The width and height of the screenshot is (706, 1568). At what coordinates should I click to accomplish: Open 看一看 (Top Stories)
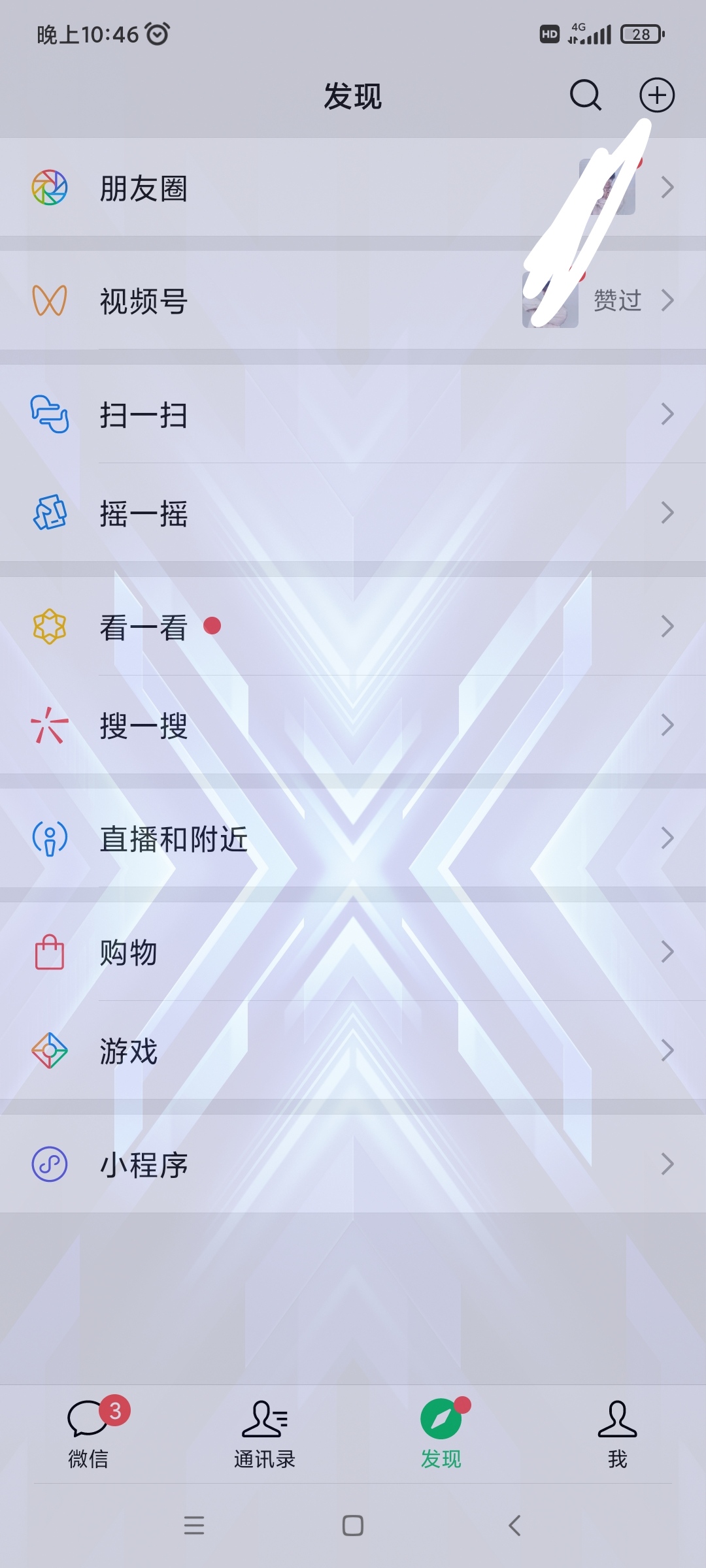(144, 627)
